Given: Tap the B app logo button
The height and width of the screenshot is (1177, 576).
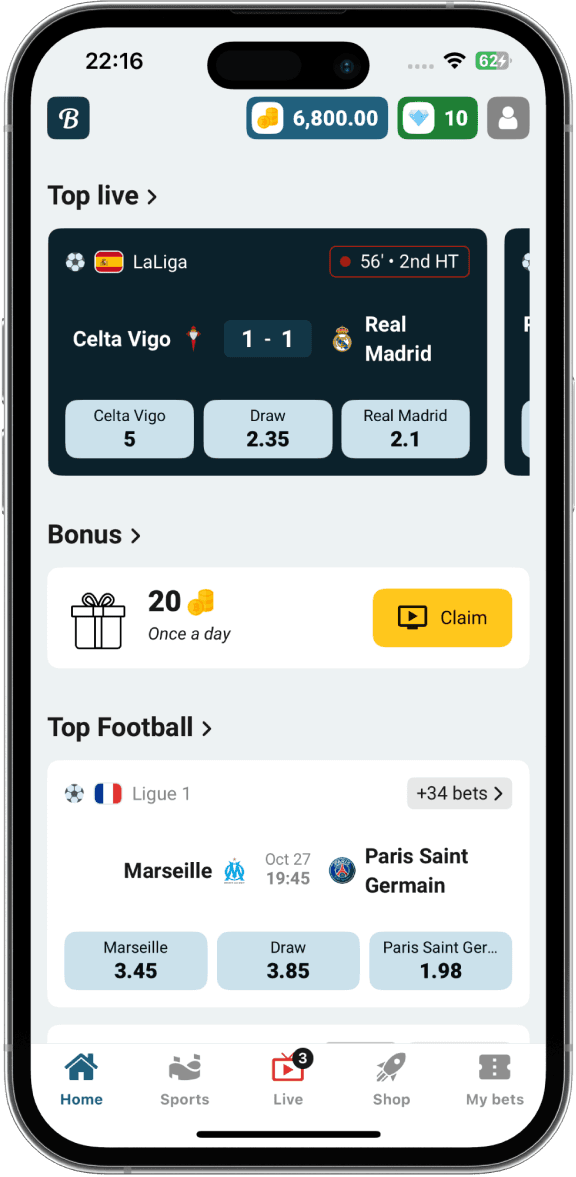Looking at the screenshot, I should 68,118.
